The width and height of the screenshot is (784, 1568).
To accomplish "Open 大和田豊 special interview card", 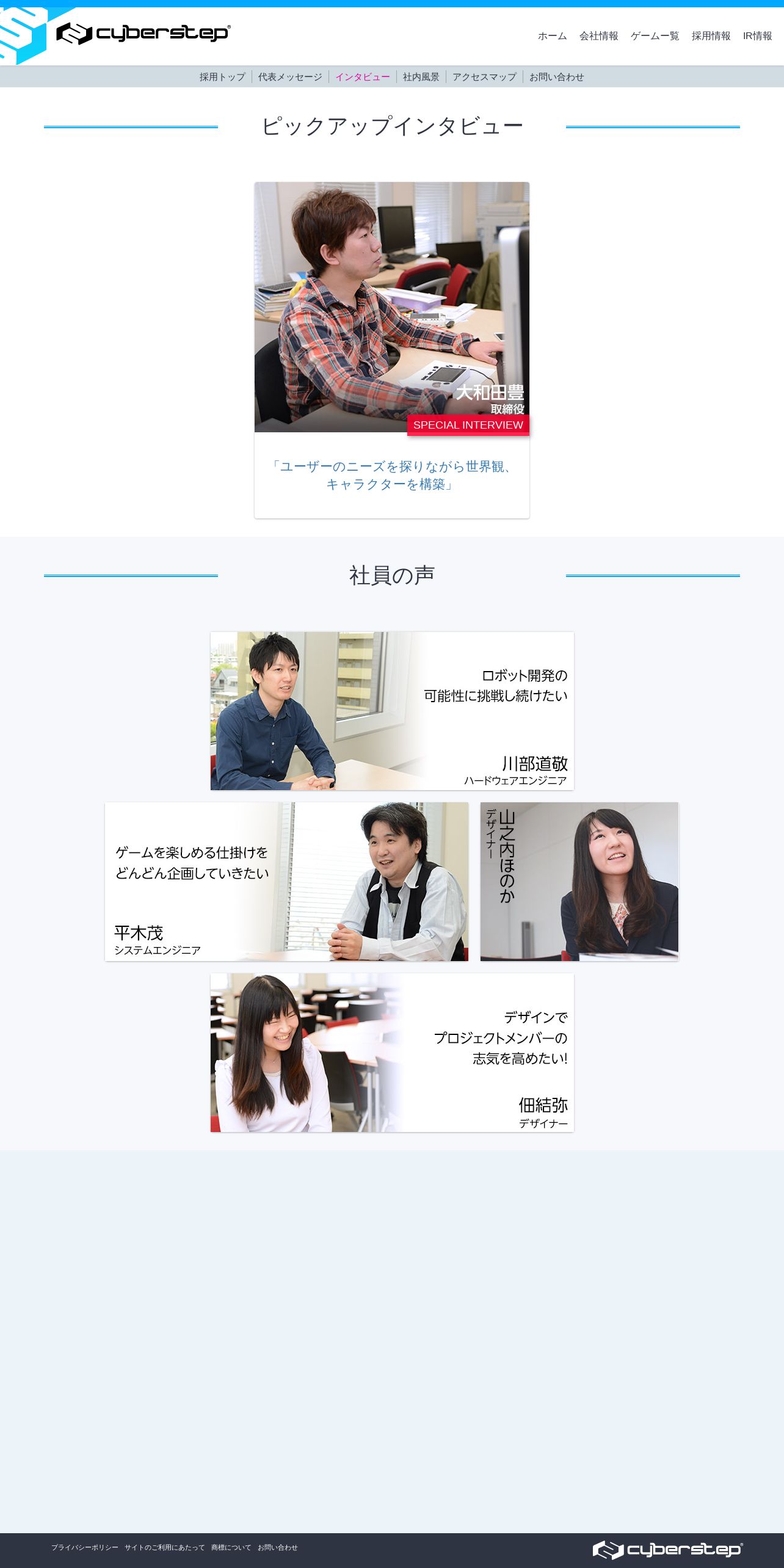I will (x=391, y=349).
